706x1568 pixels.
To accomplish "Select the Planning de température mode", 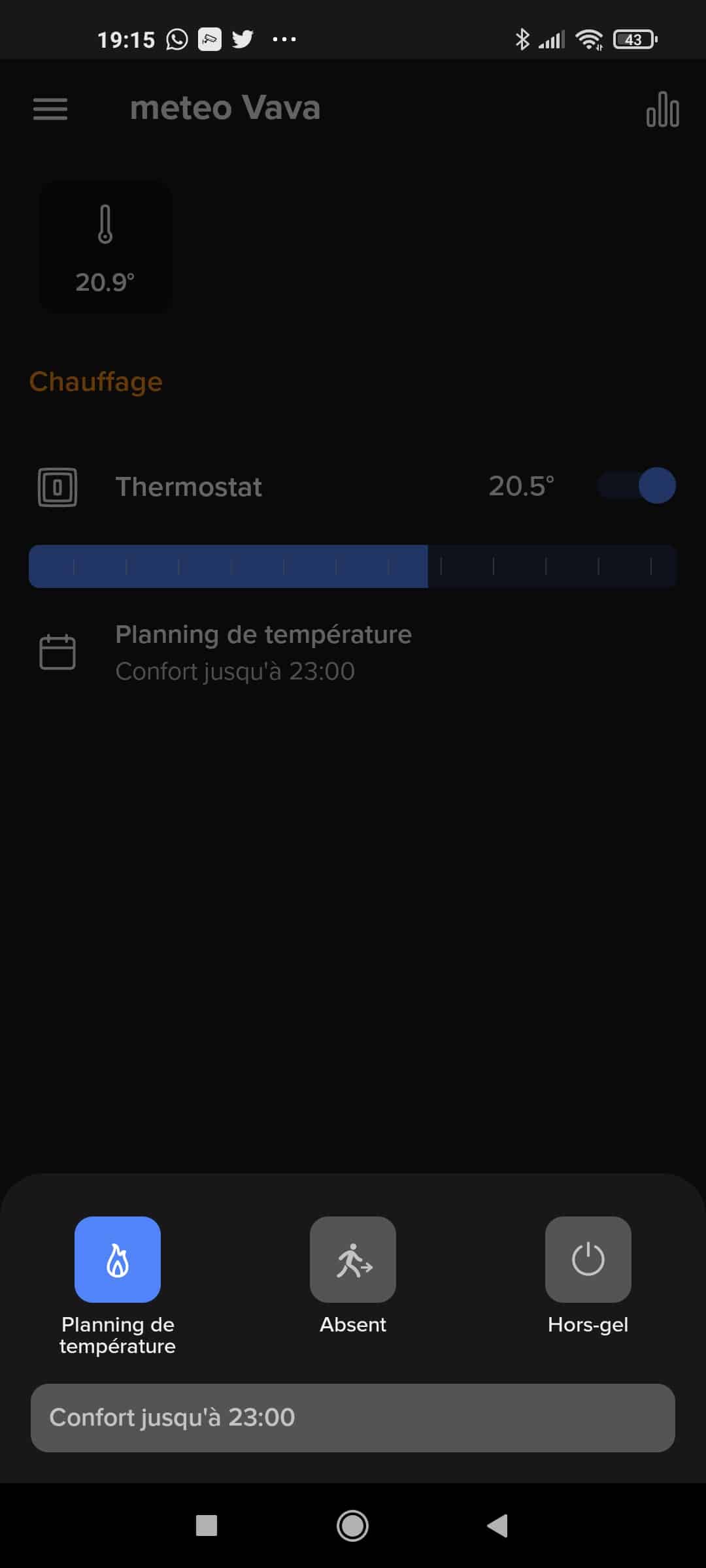I will tap(118, 1259).
